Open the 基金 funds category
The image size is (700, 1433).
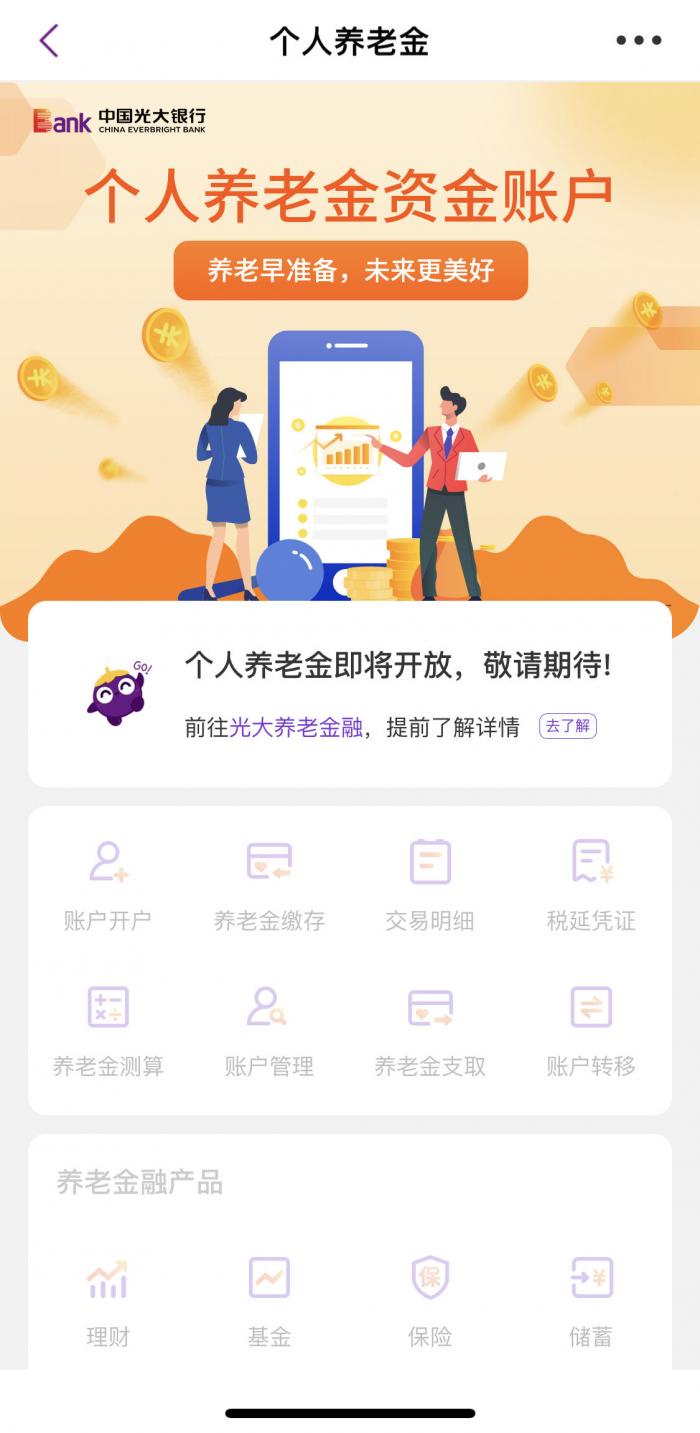point(269,1300)
